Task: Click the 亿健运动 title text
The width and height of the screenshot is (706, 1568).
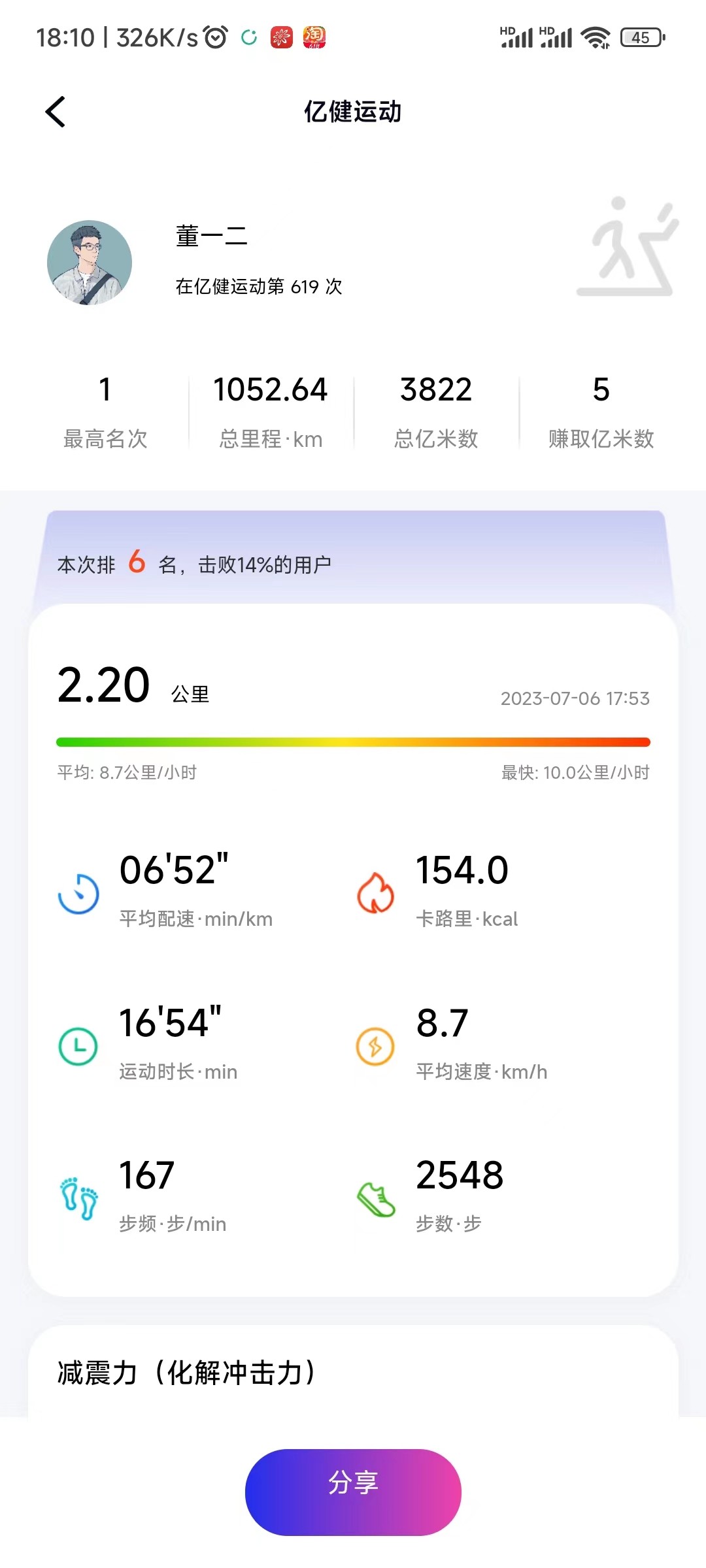Action: coord(353,112)
